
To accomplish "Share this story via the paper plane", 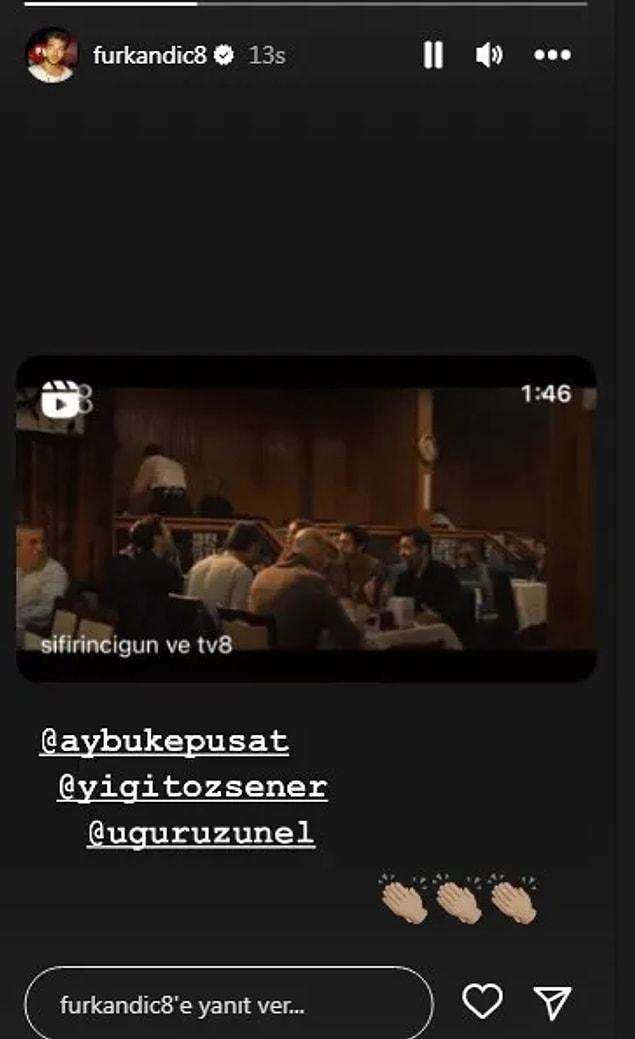I will [552, 1001].
